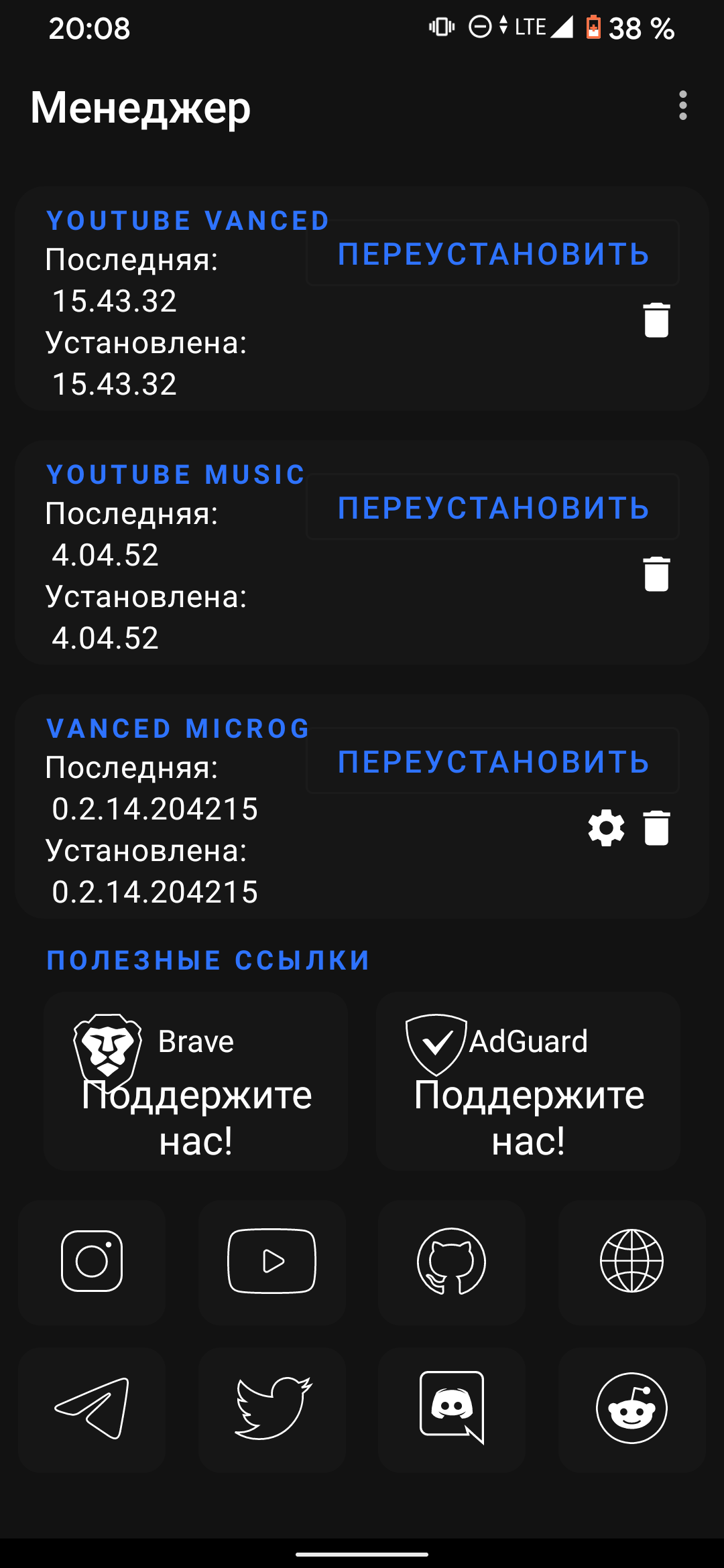Reinstall Vanced microG
724x1568 pixels.
[493, 761]
